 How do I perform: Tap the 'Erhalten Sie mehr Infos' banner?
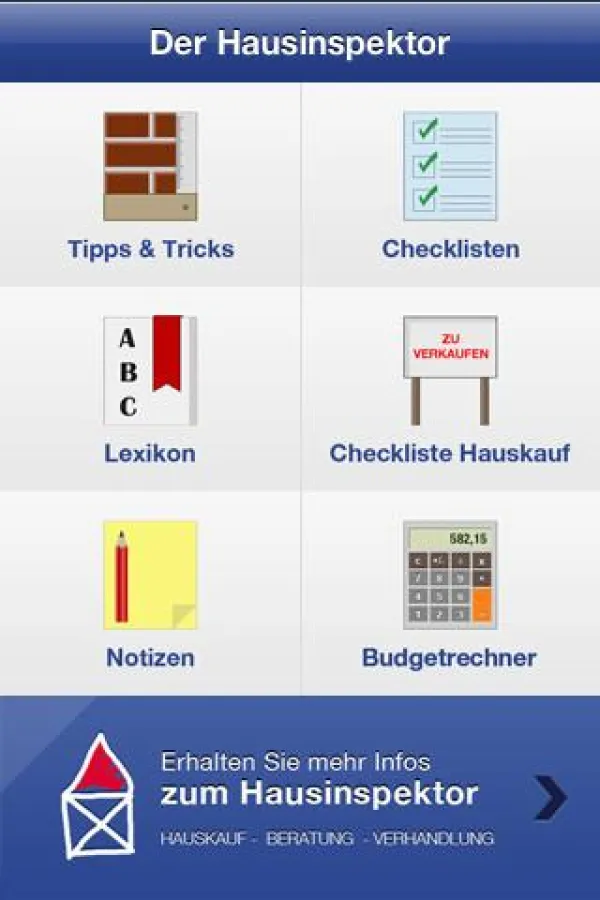coord(300,797)
